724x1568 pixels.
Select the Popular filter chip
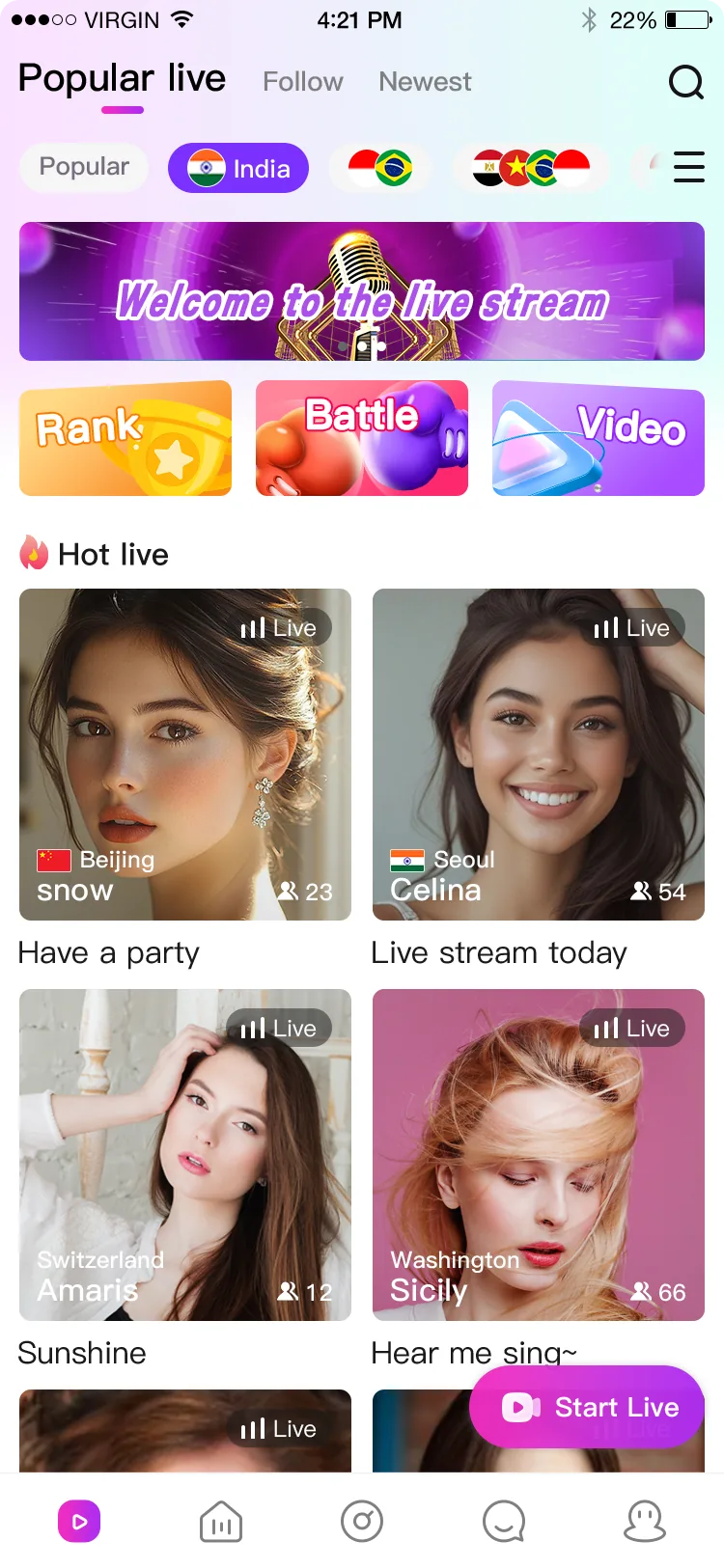(x=83, y=167)
